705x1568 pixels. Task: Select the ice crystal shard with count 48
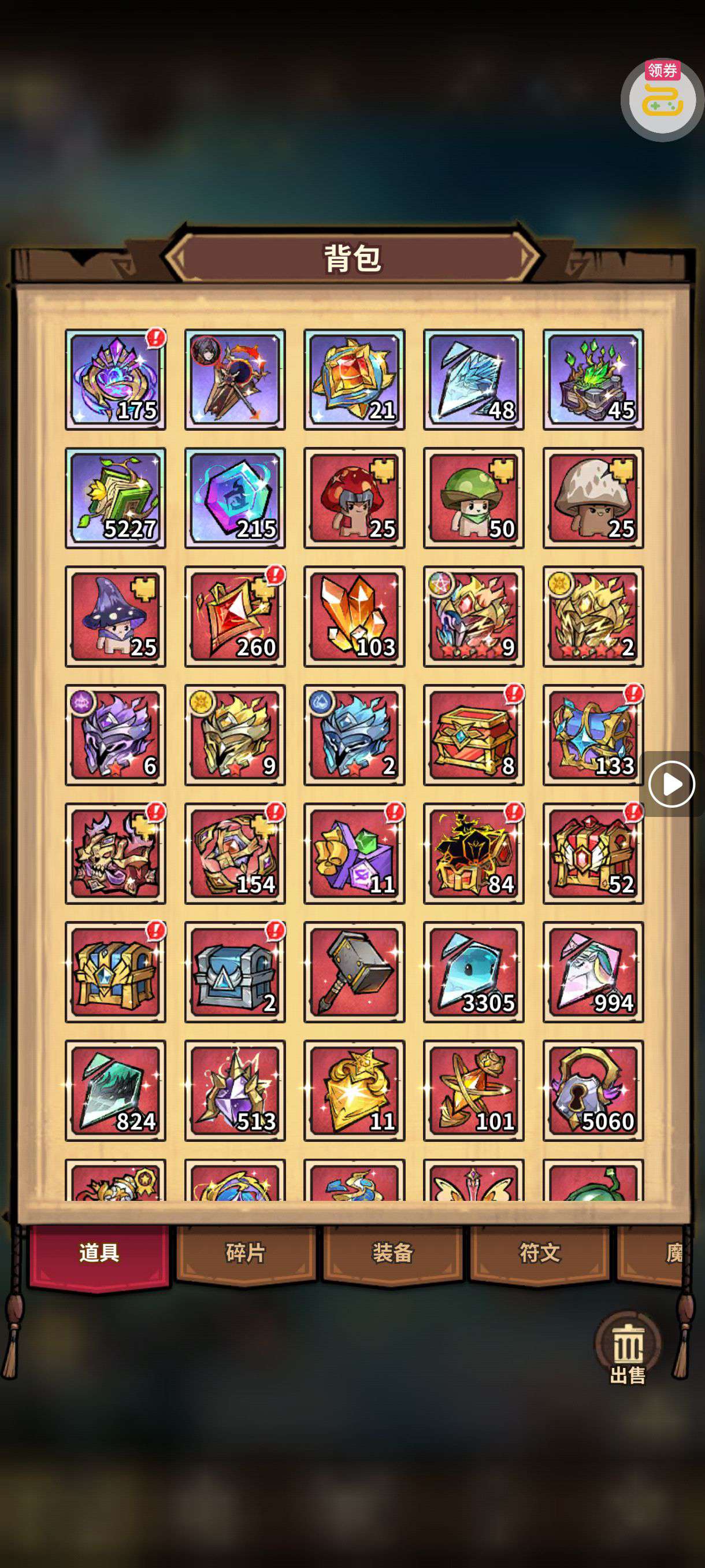[x=473, y=379]
